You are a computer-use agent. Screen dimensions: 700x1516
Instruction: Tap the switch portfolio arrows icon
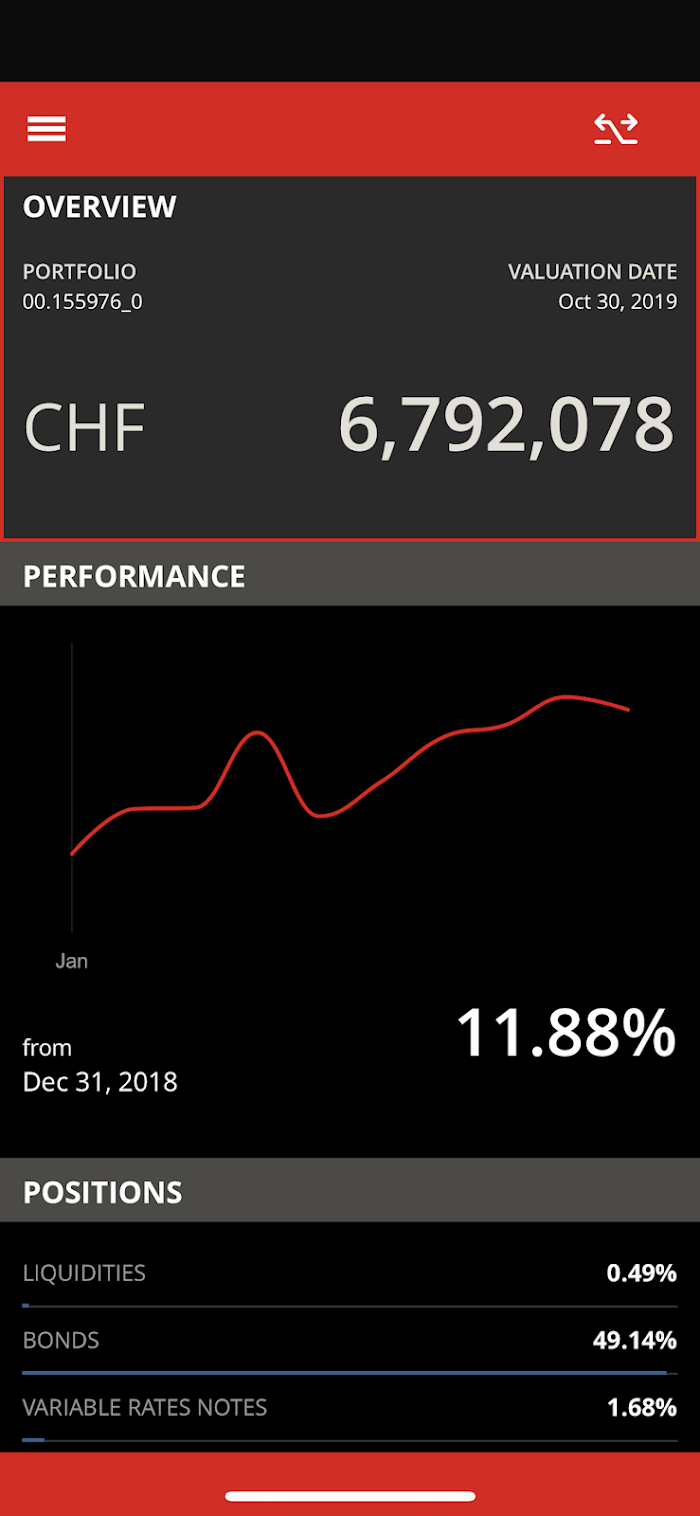(616, 129)
